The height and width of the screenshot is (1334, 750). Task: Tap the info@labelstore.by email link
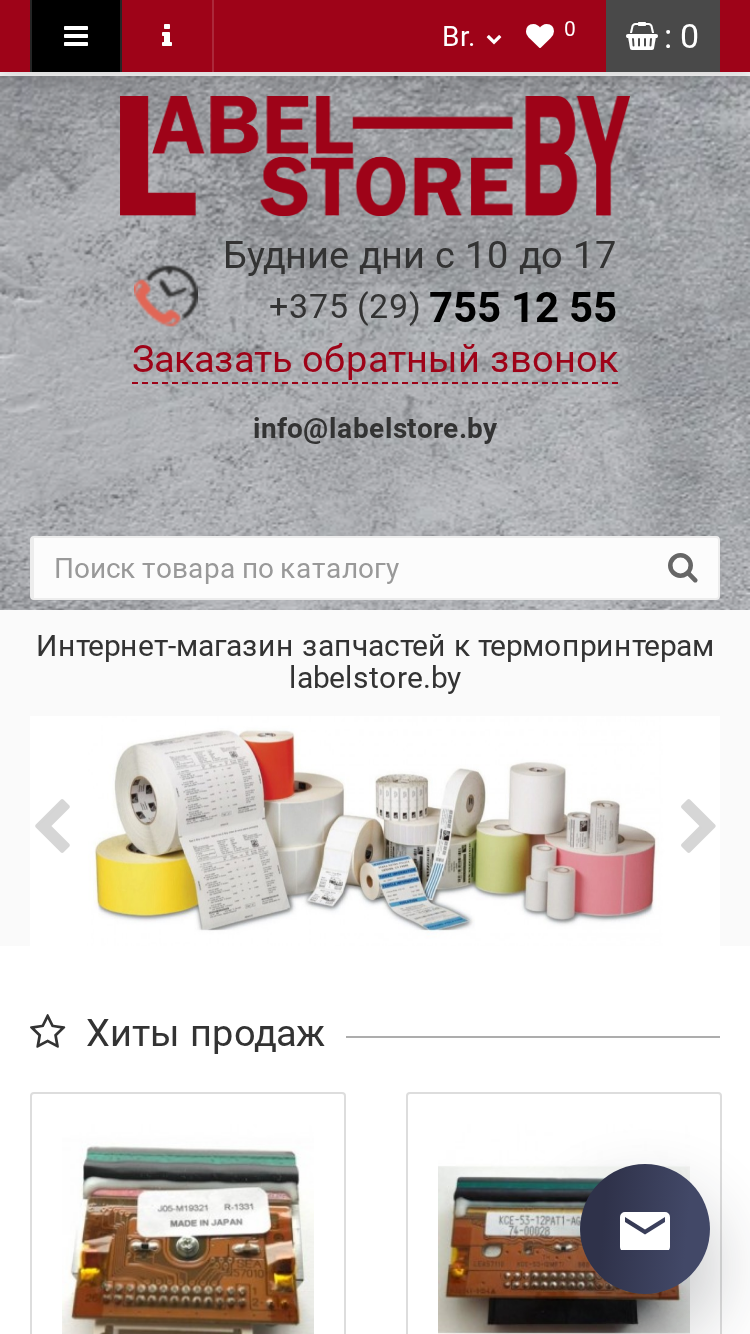pos(375,428)
